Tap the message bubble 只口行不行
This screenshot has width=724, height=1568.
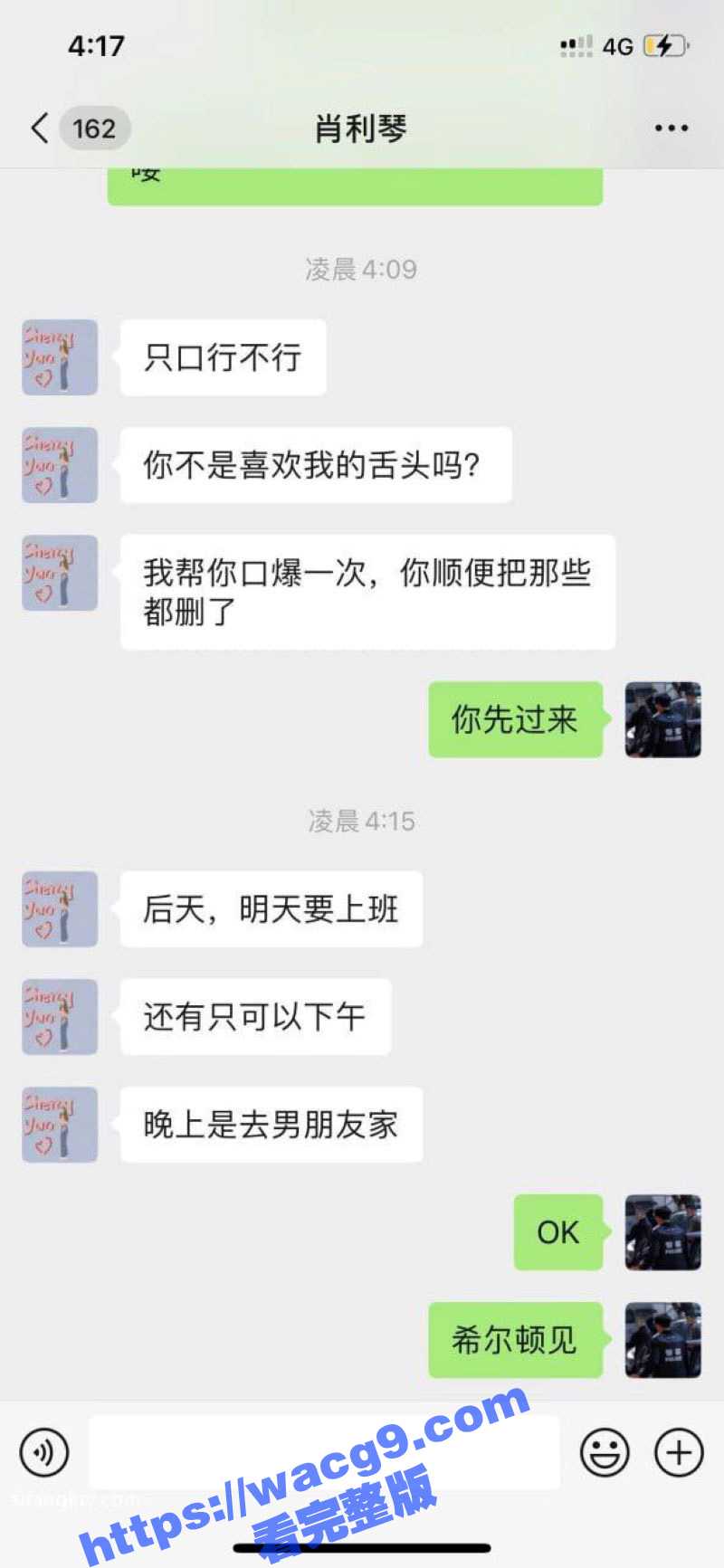point(221,357)
